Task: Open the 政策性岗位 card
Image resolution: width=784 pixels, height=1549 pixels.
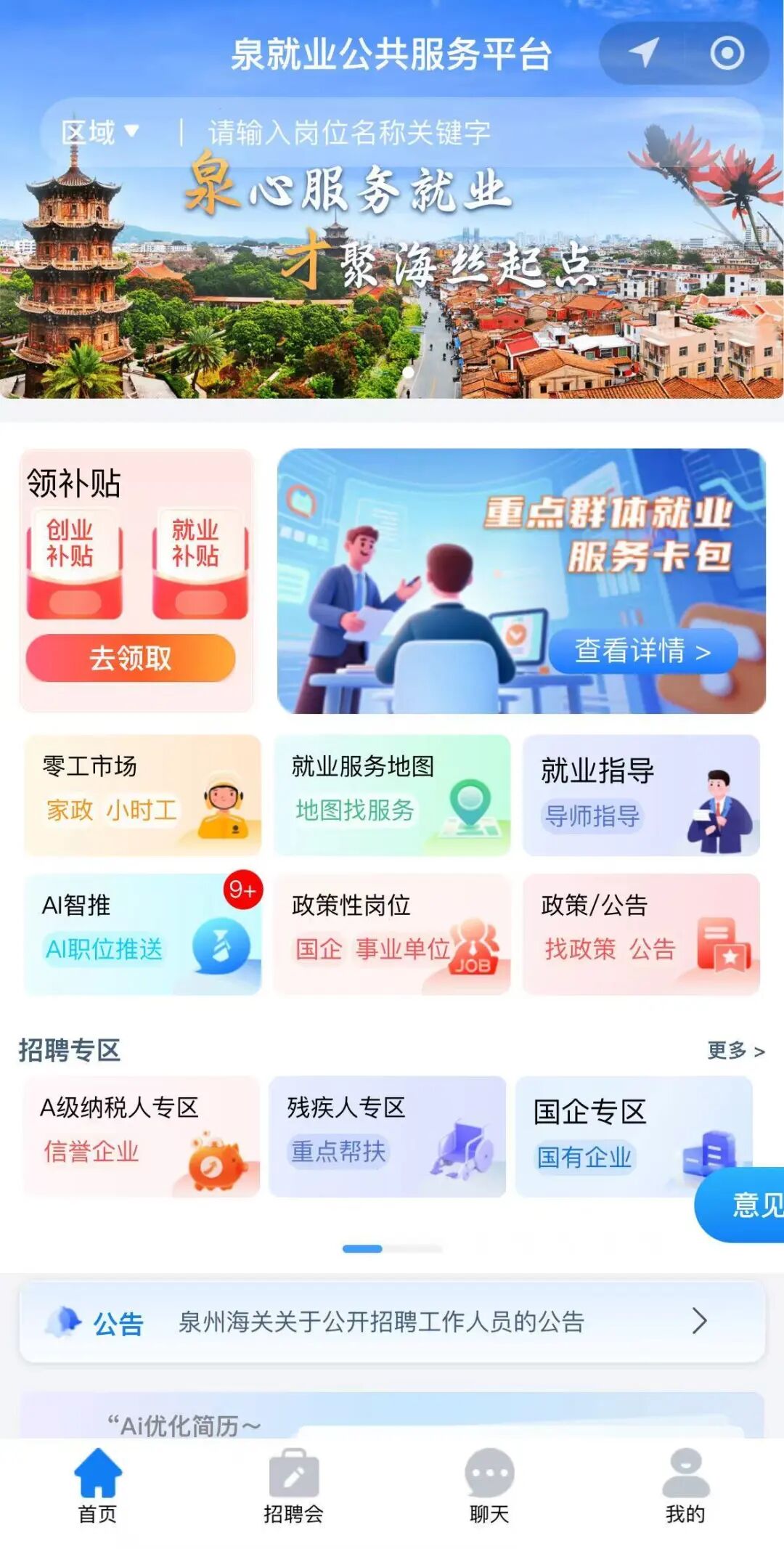Action: [392, 934]
